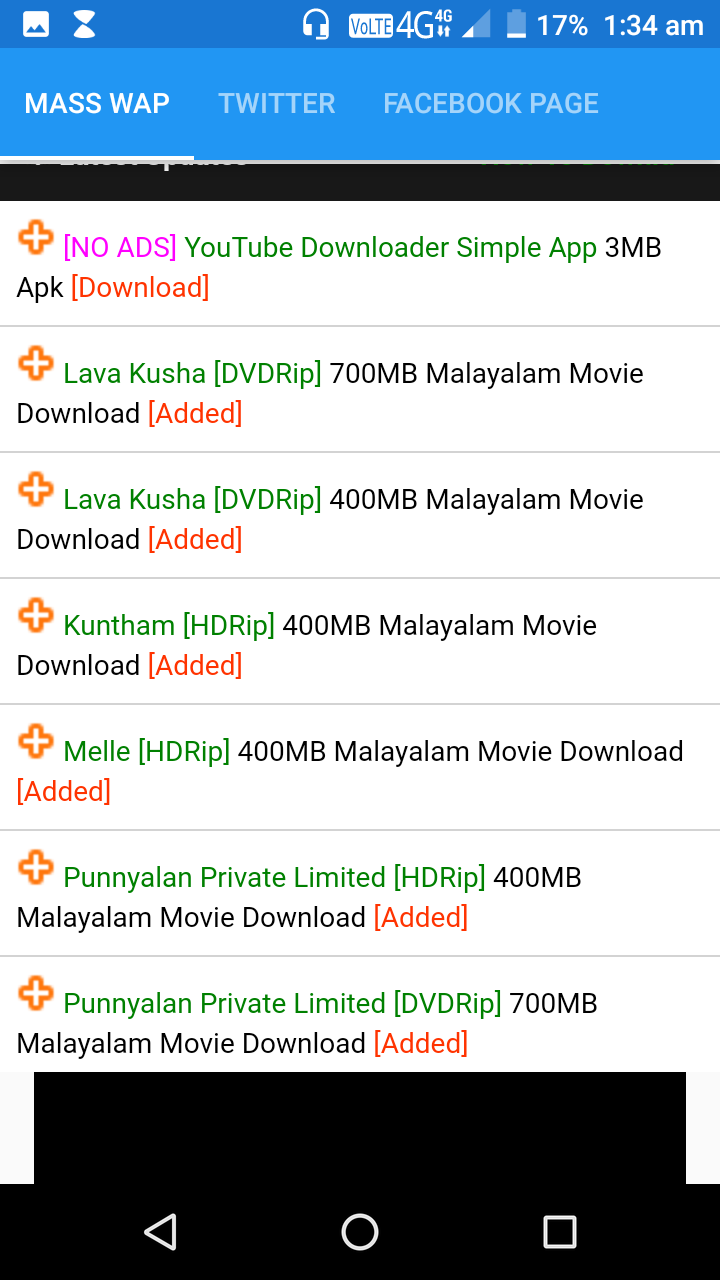Switch to the TWITTER tab
720x1280 pixels.
coord(277,103)
